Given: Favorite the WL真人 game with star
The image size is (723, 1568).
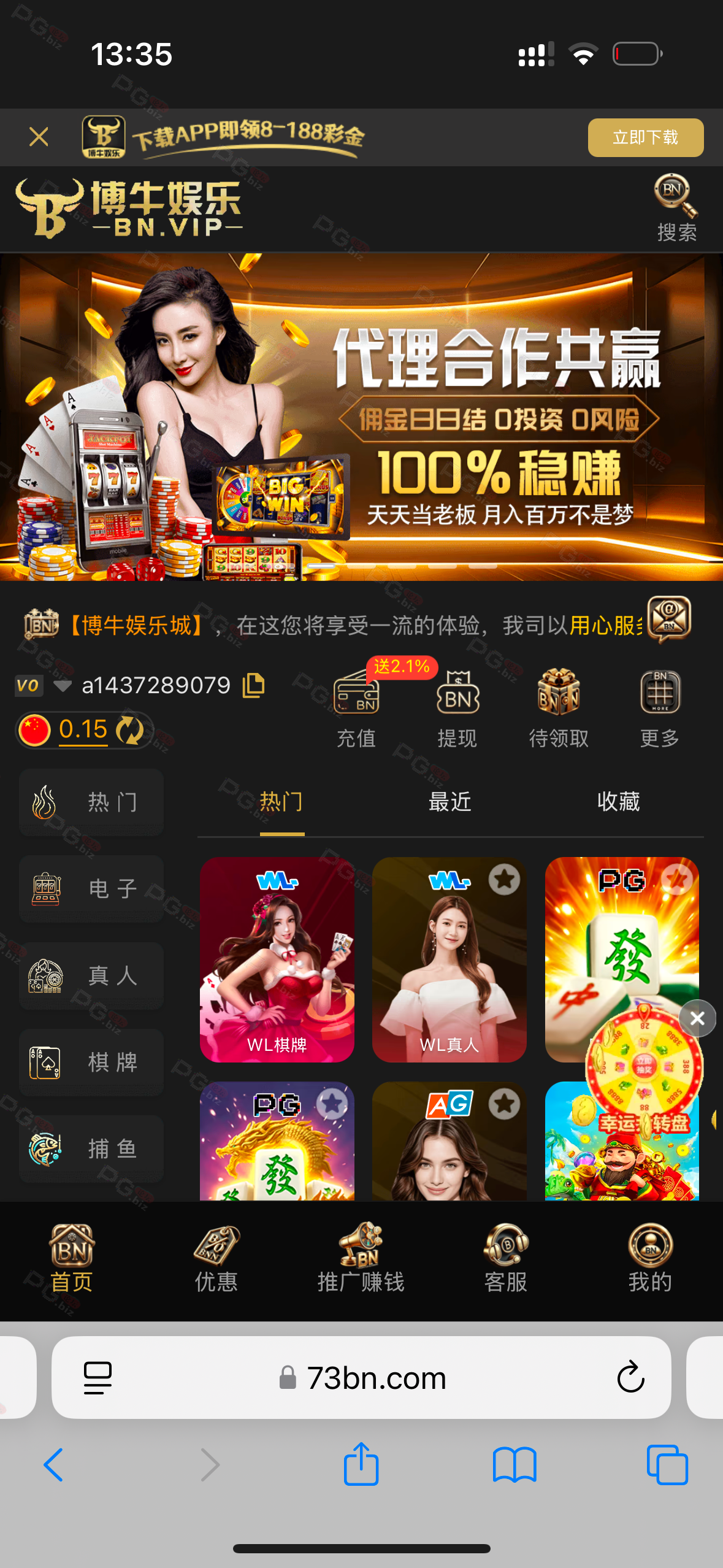Looking at the screenshot, I should click(x=504, y=880).
